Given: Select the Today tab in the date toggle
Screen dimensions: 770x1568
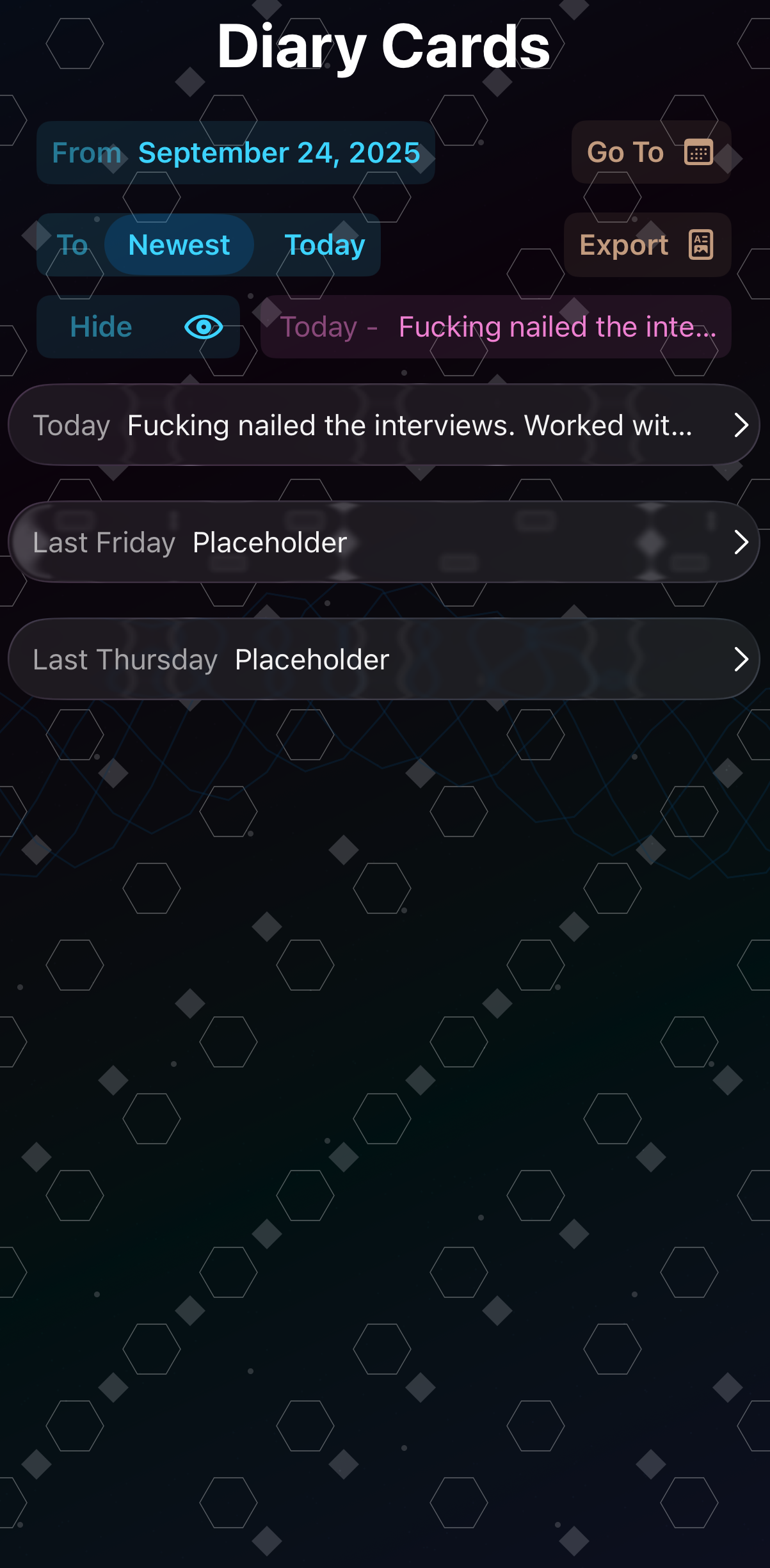Looking at the screenshot, I should pos(324,244).
